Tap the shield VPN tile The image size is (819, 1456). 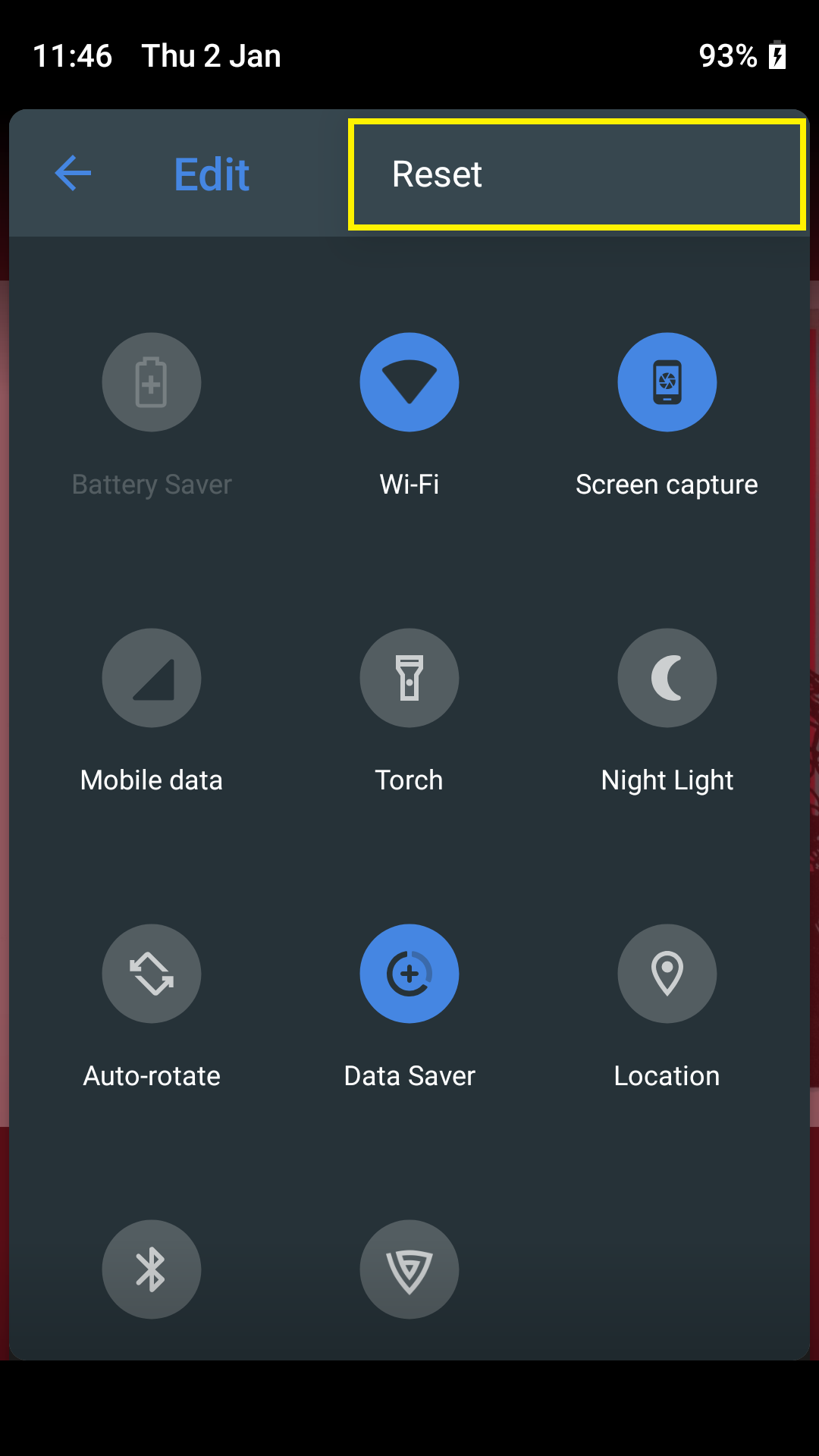click(x=409, y=1269)
